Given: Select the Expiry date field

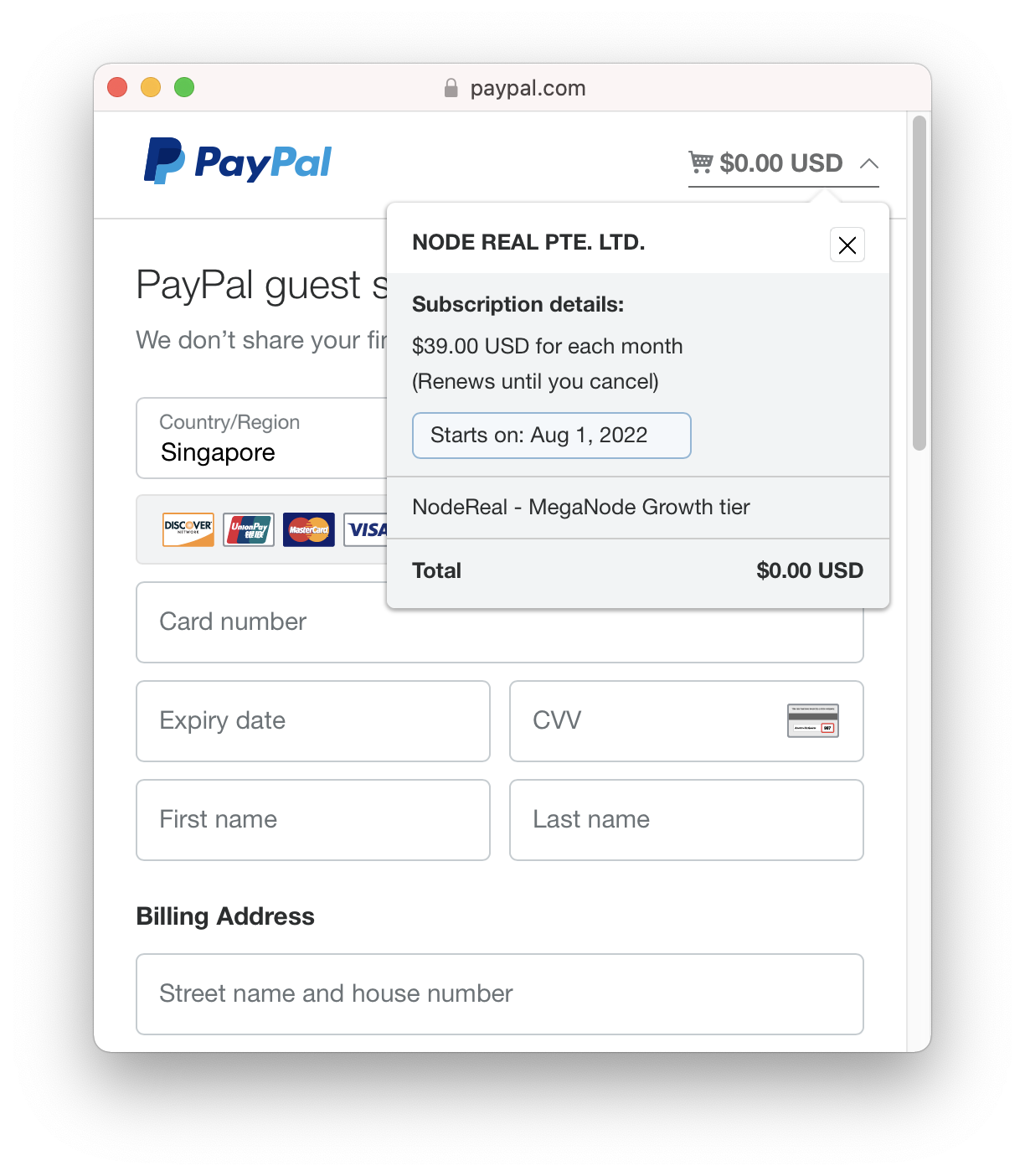Looking at the screenshot, I should (312, 720).
